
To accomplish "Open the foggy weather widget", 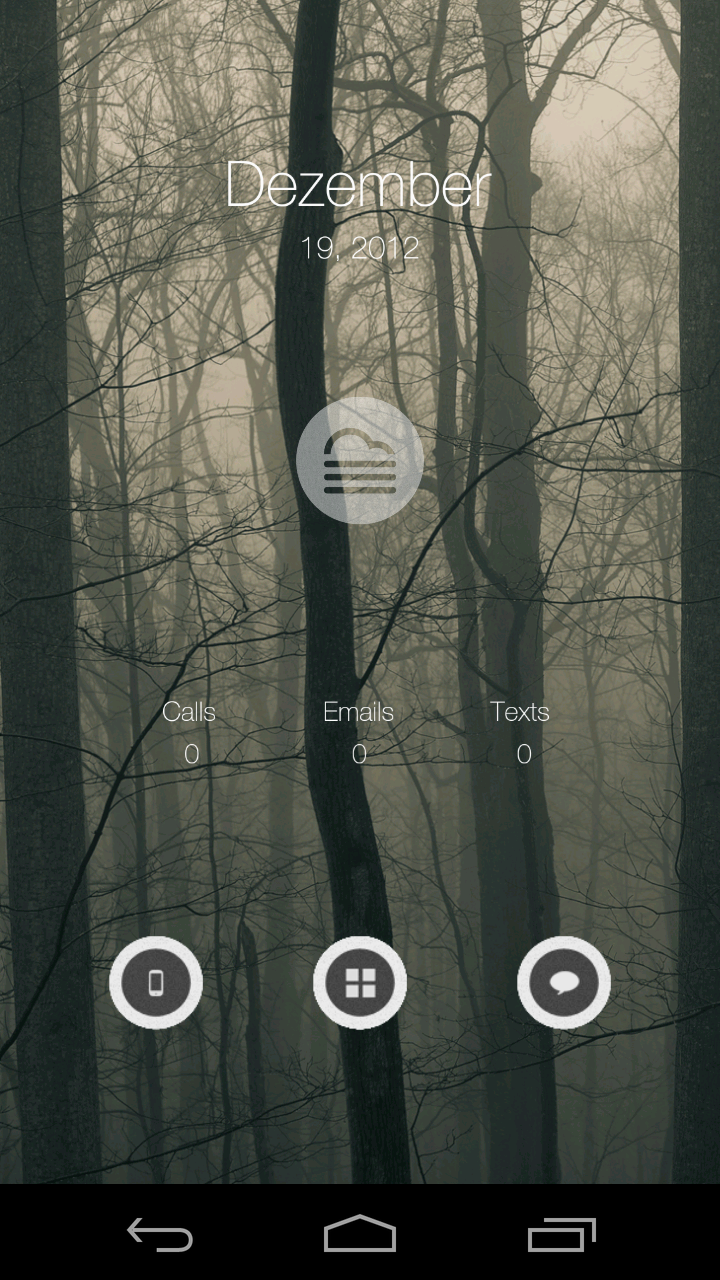I will pyautogui.click(x=360, y=460).
